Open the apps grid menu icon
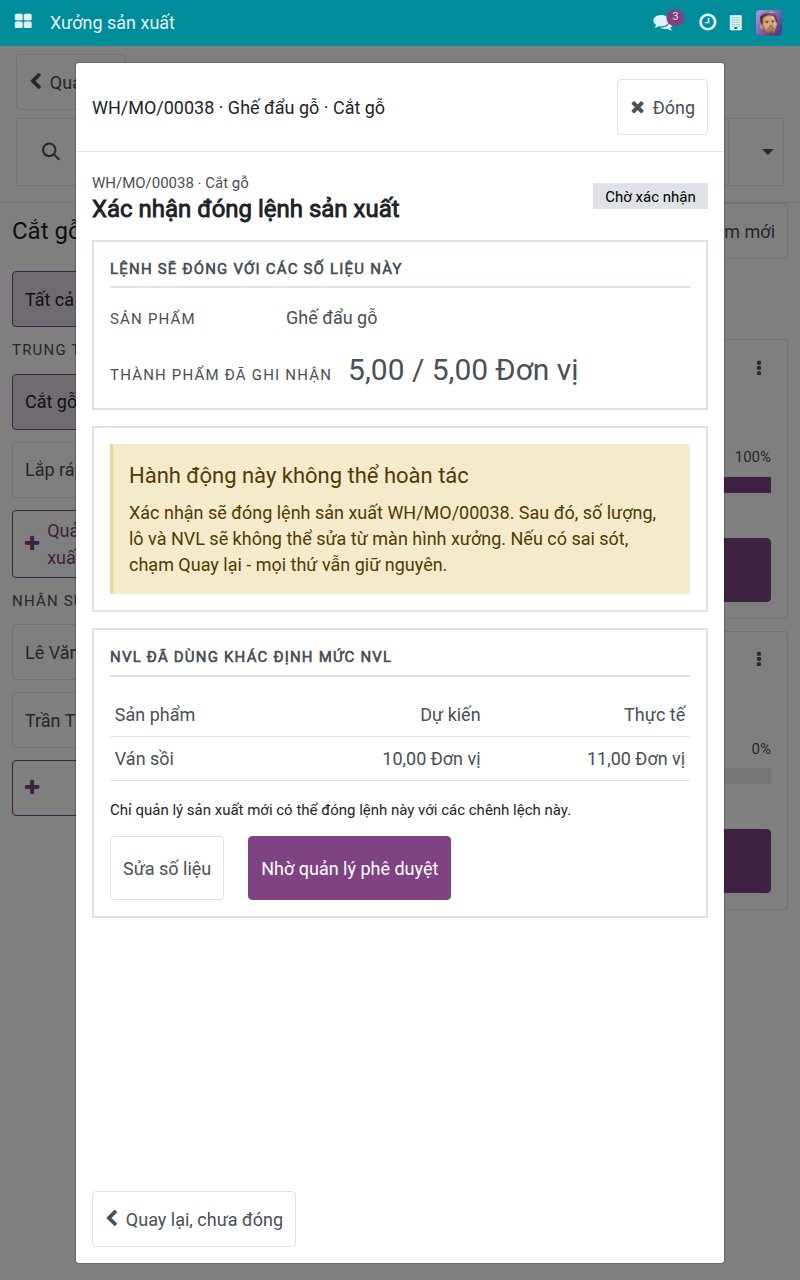The width and height of the screenshot is (800, 1280). (23, 22)
